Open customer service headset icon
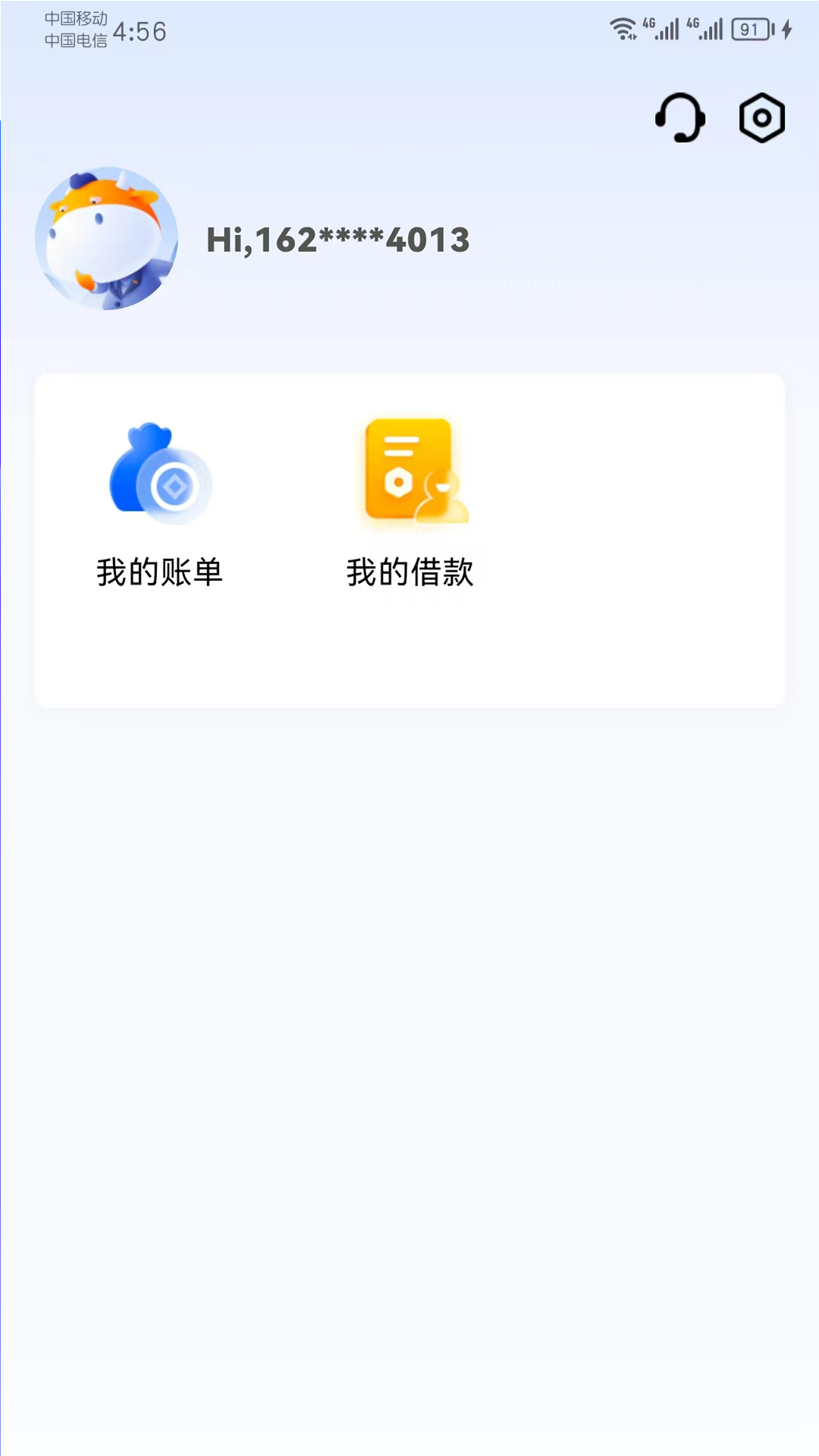 click(x=680, y=118)
